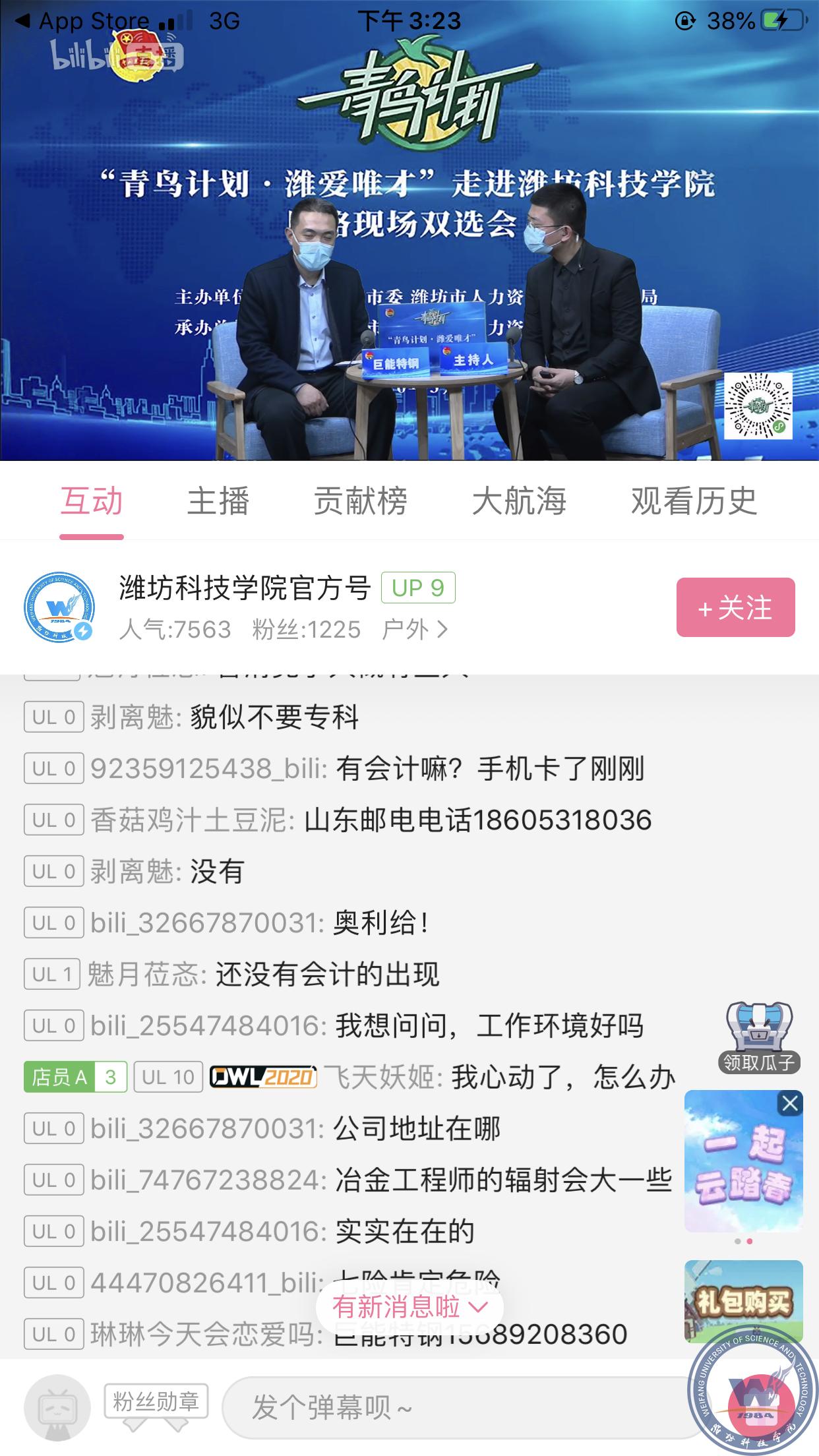Select the 大航海 tab
The image size is (819, 1456).
pyautogui.click(x=519, y=501)
